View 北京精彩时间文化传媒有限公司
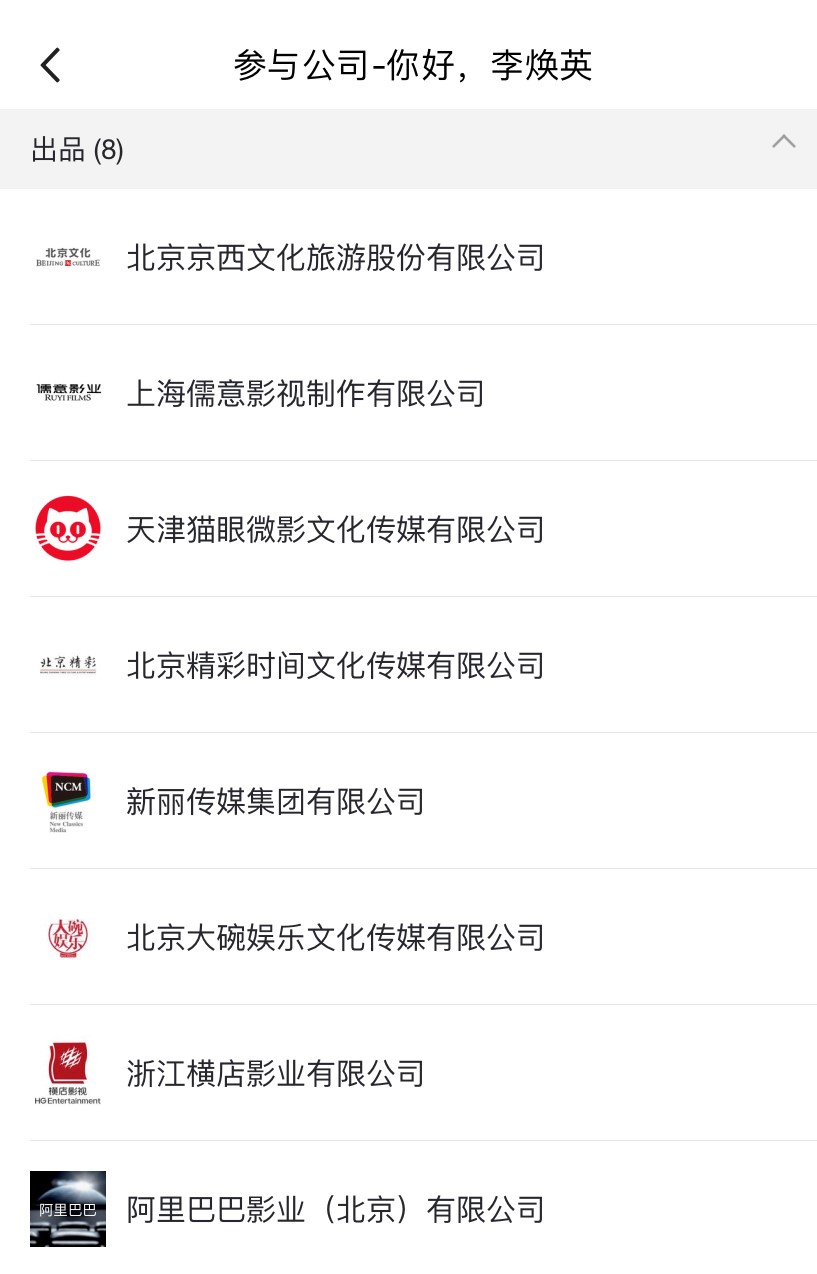This screenshot has width=817, height=1274. coord(335,666)
